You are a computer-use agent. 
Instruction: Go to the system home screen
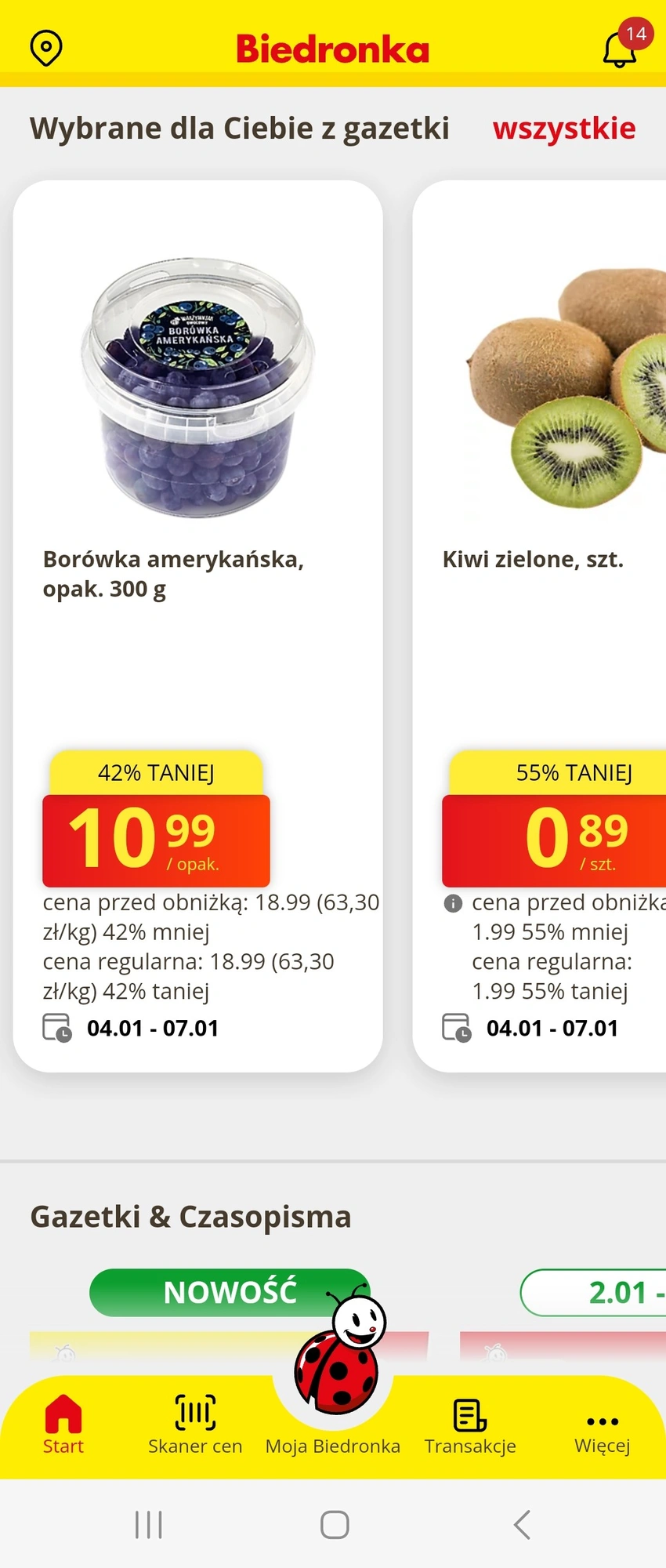pyautogui.click(x=335, y=1525)
